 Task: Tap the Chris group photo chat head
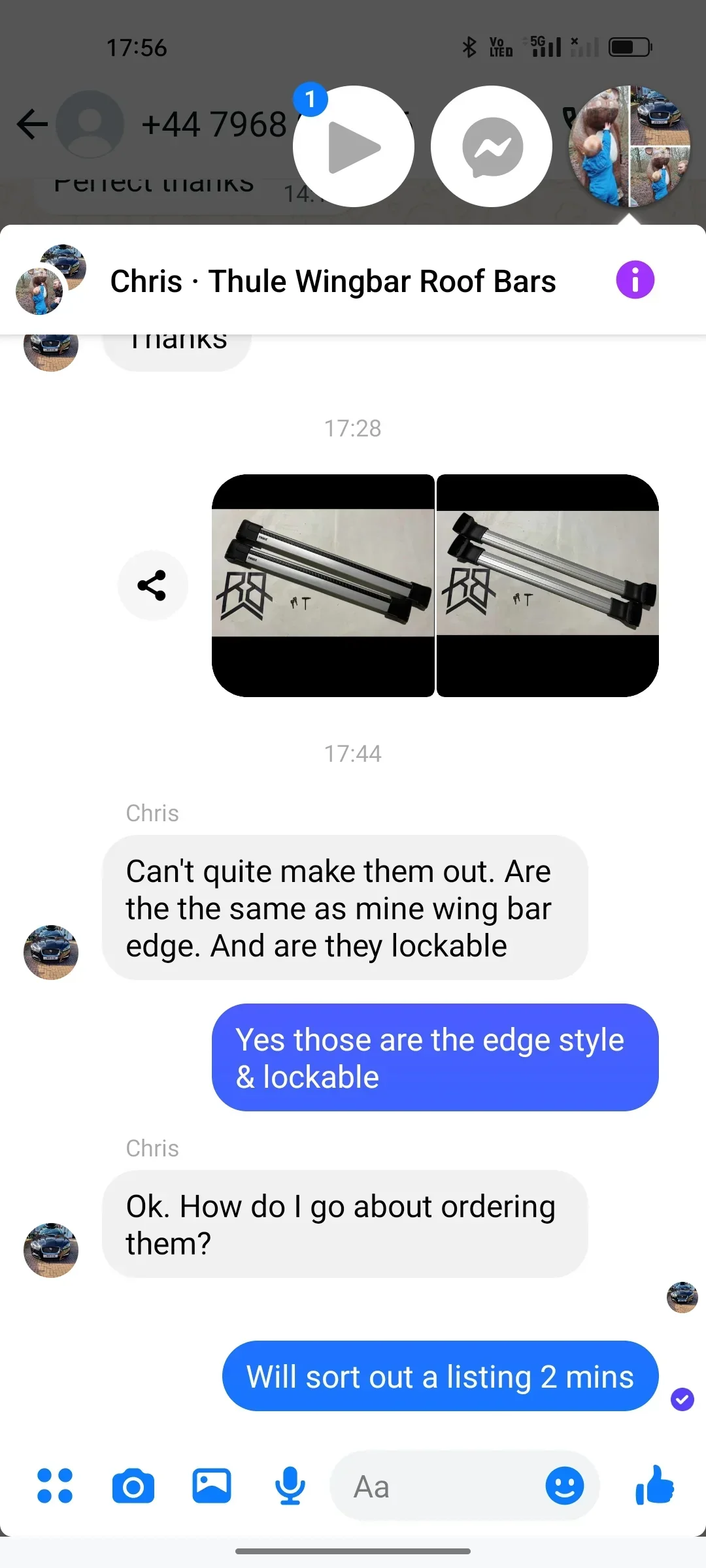[630, 146]
